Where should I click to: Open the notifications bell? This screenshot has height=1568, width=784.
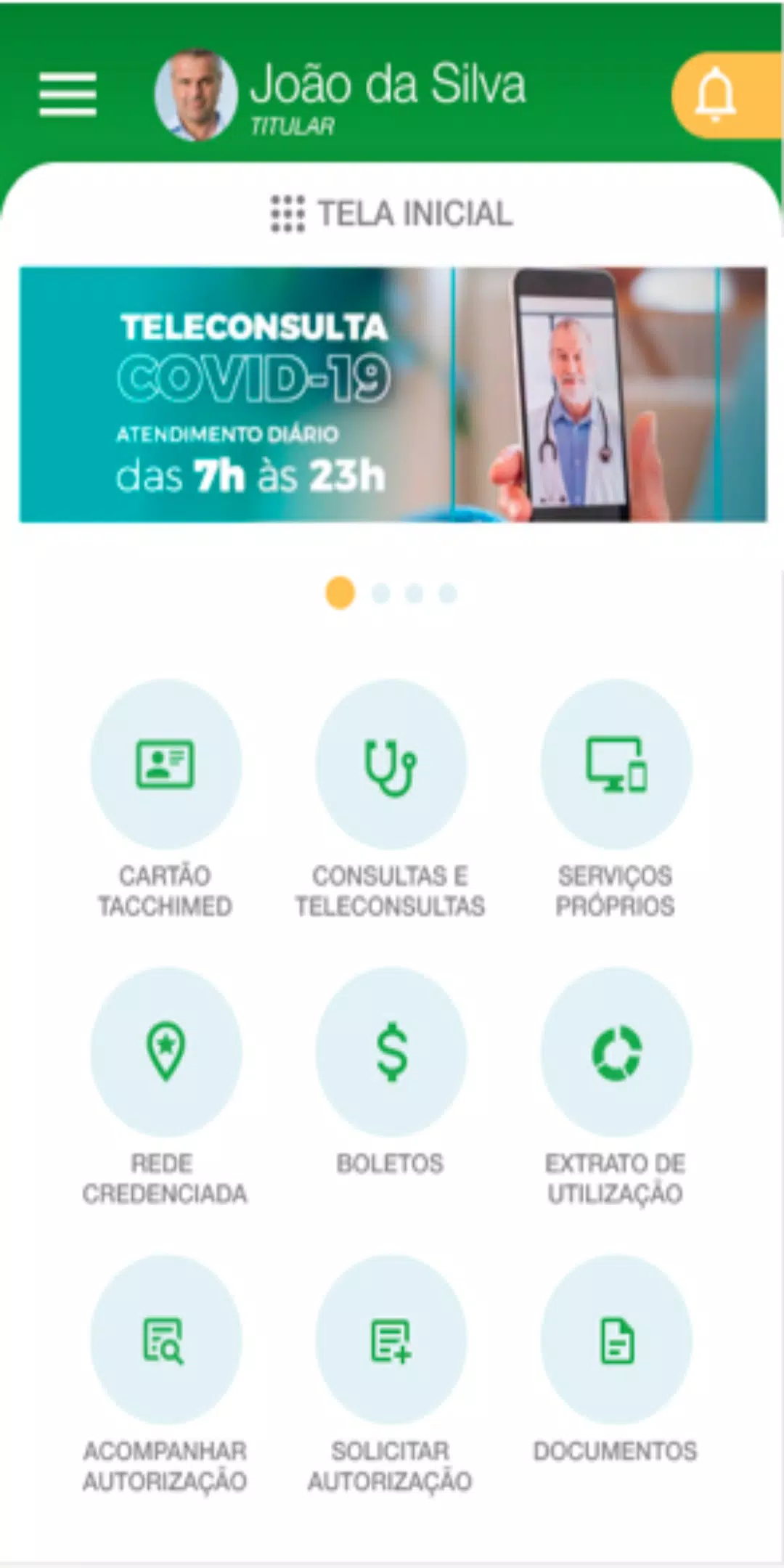coord(716,95)
